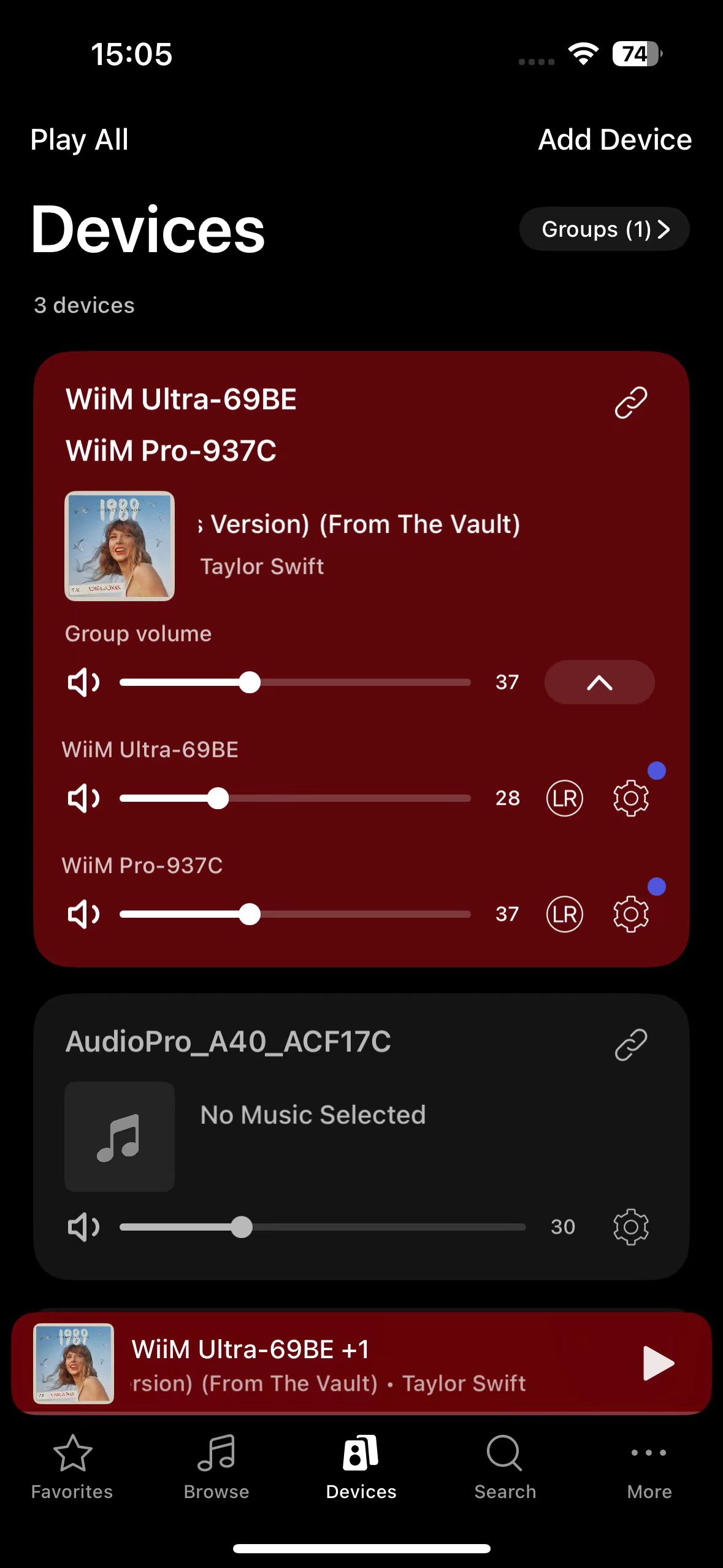Tap Add Device

[614, 140]
